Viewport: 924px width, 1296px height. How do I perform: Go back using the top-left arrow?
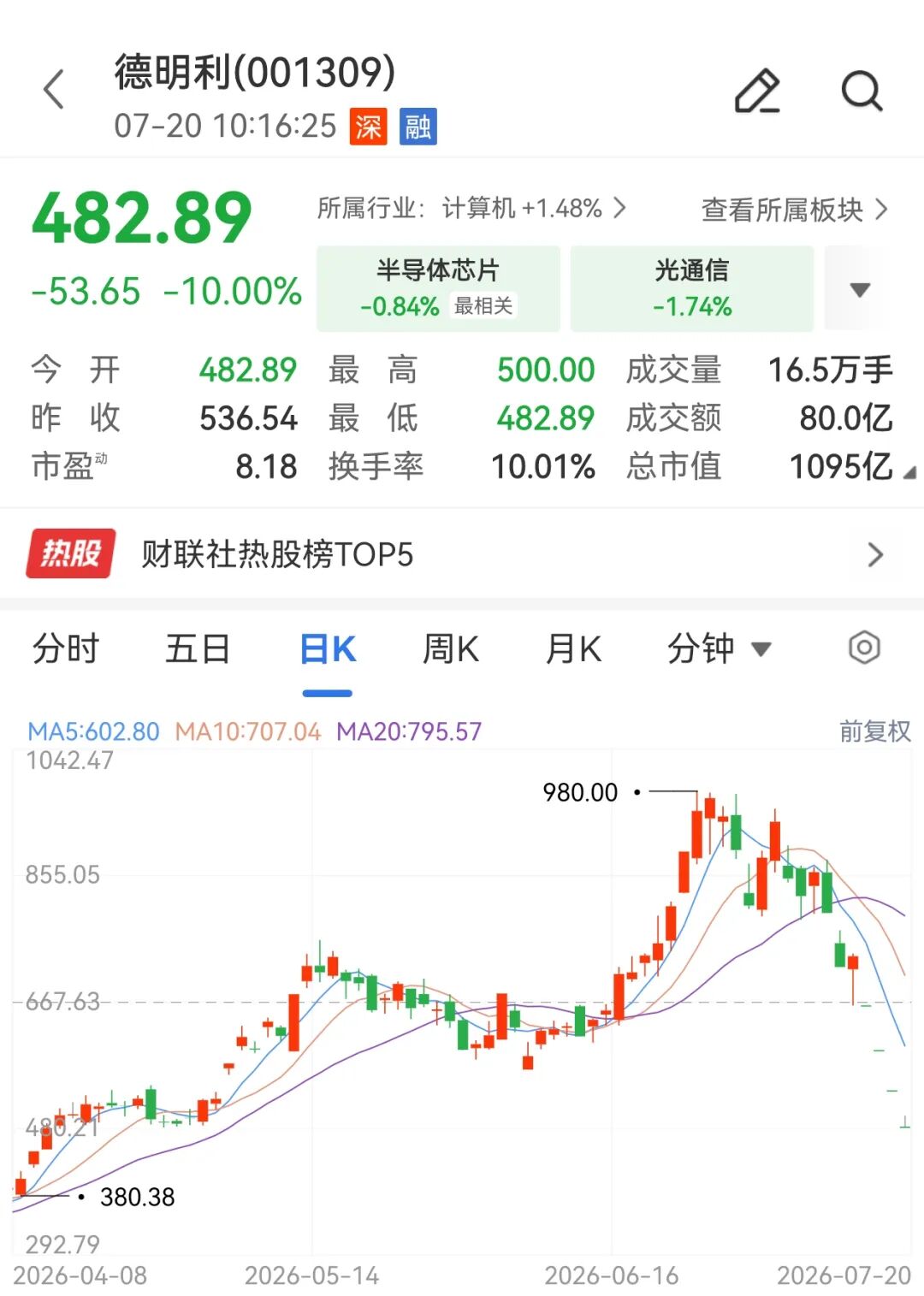pos(54,90)
